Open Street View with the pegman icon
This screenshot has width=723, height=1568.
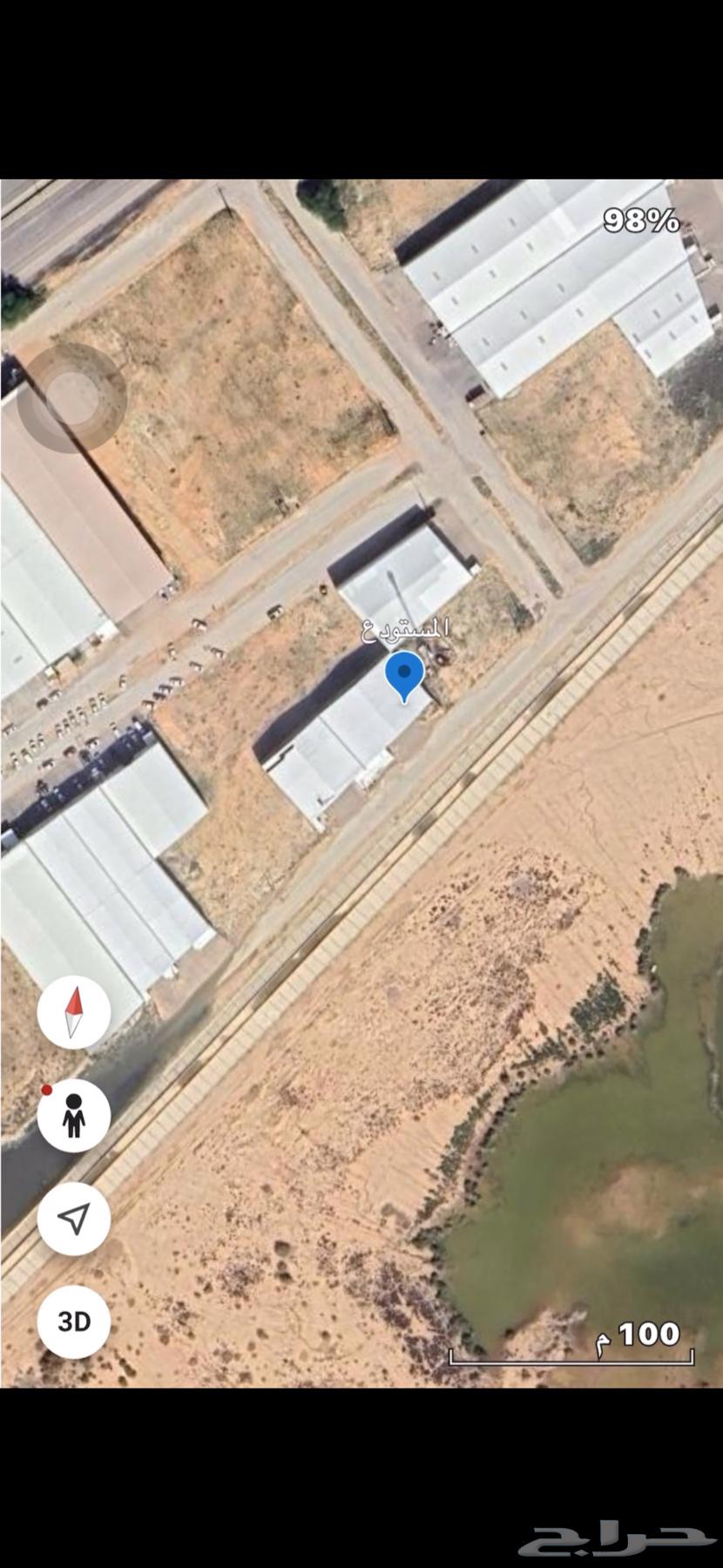click(x=73, y=1117)
